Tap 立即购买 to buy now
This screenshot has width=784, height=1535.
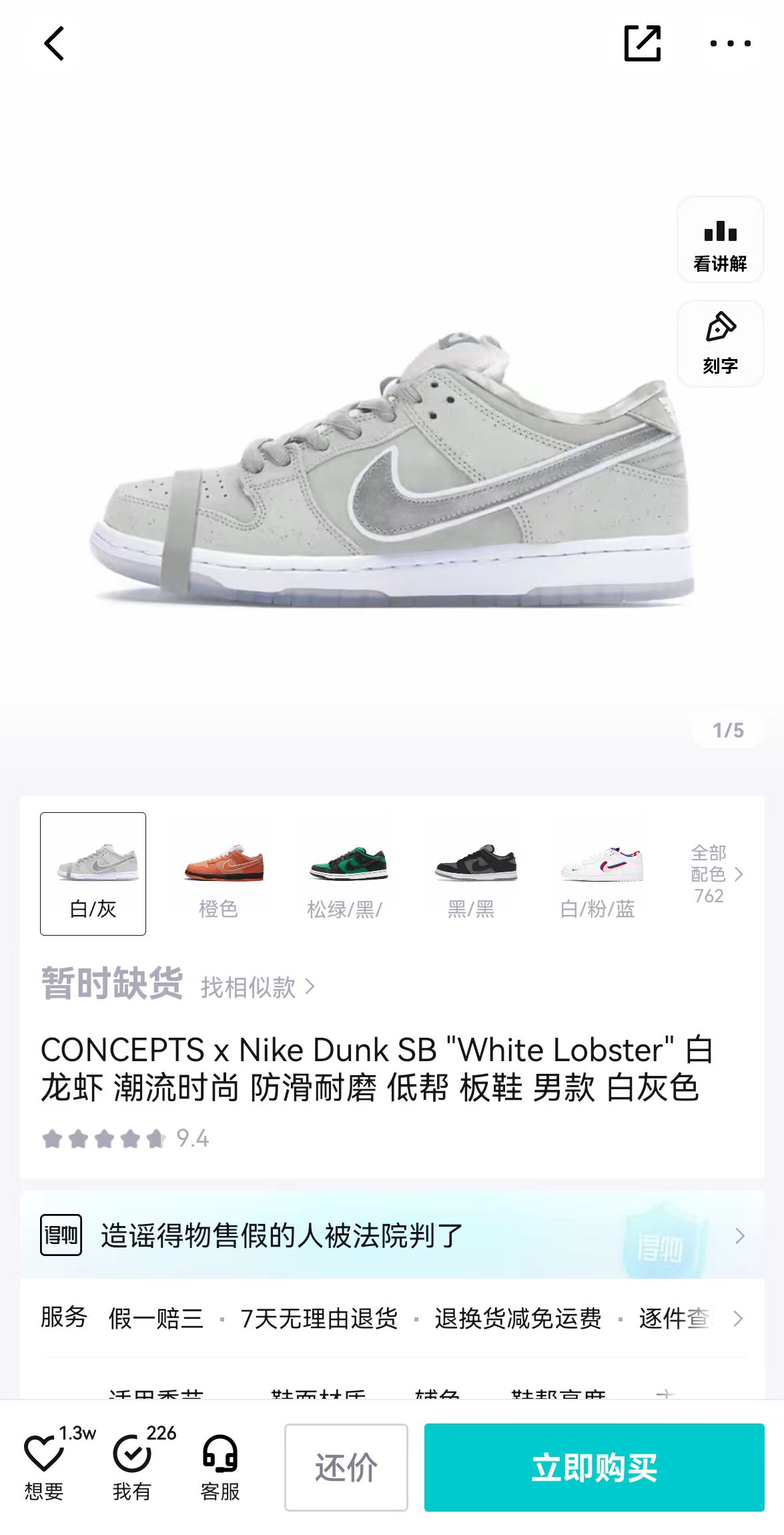click(x=595, y=1468)
